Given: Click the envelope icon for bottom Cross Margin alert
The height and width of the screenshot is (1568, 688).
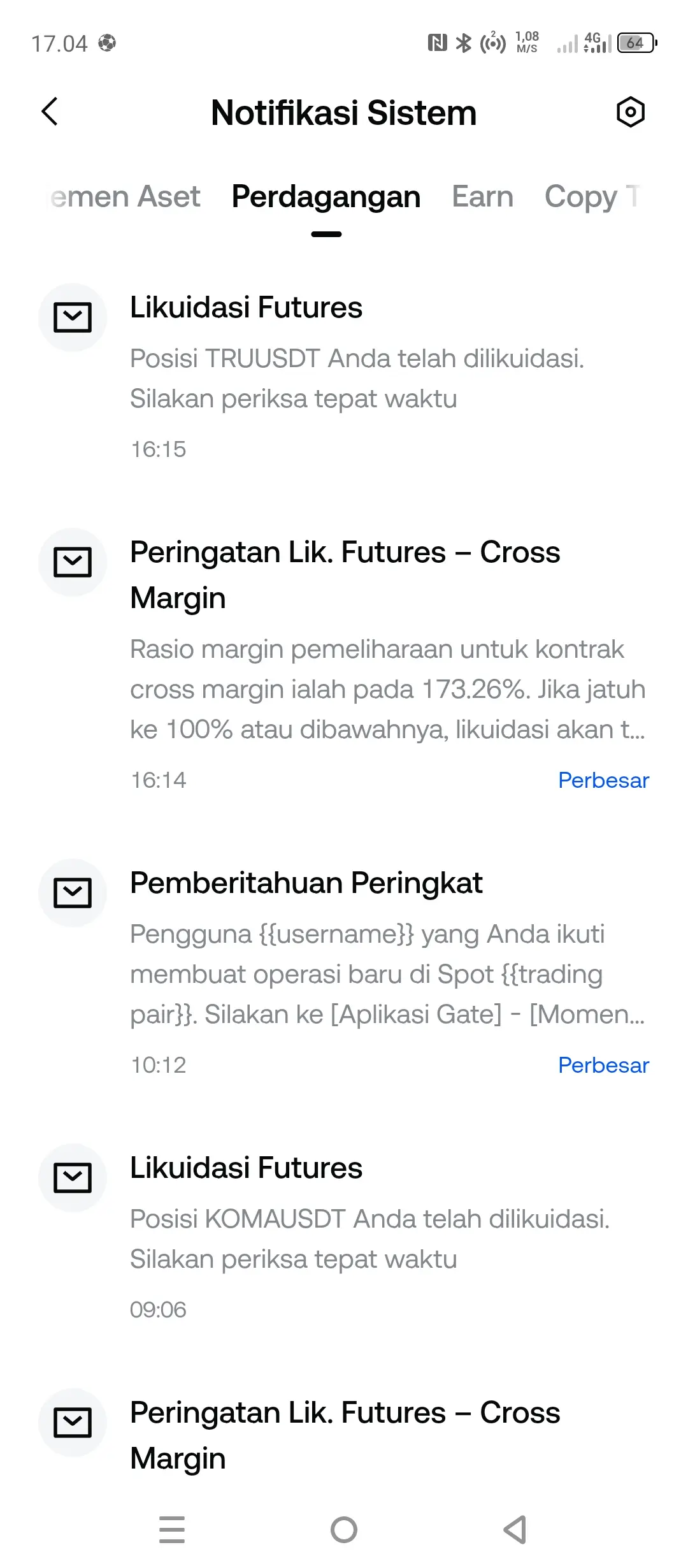Looking at the screenshot, I should point(72,1421).
